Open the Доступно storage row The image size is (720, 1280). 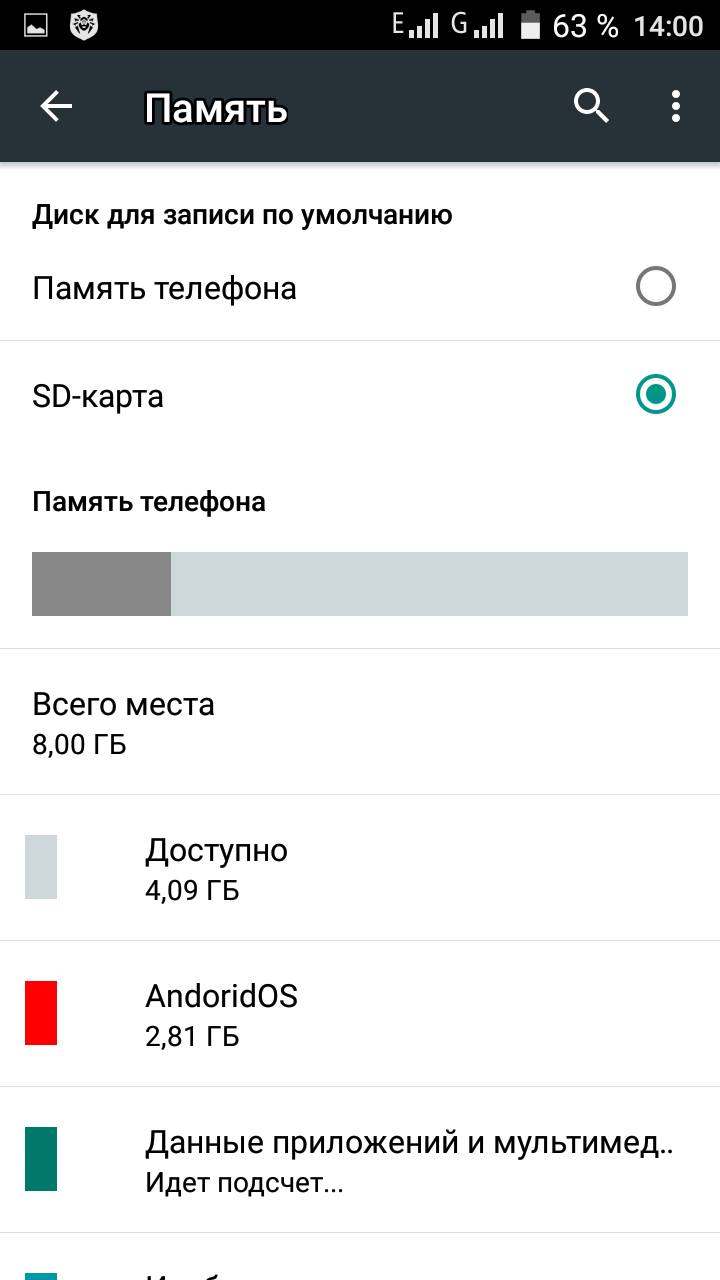[360, 868]
